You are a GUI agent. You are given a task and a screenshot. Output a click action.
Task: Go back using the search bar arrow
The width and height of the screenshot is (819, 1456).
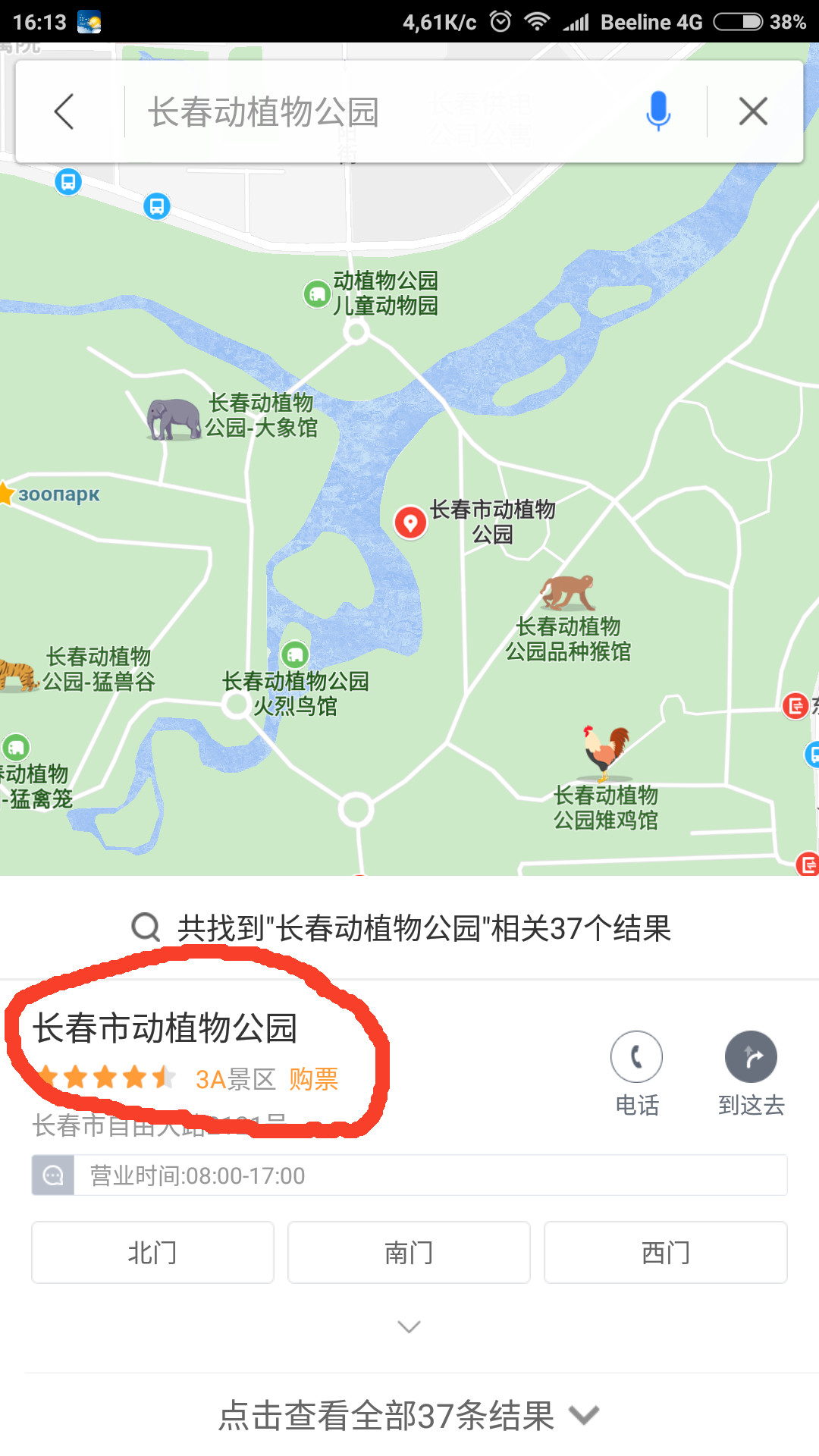(65, 111)
